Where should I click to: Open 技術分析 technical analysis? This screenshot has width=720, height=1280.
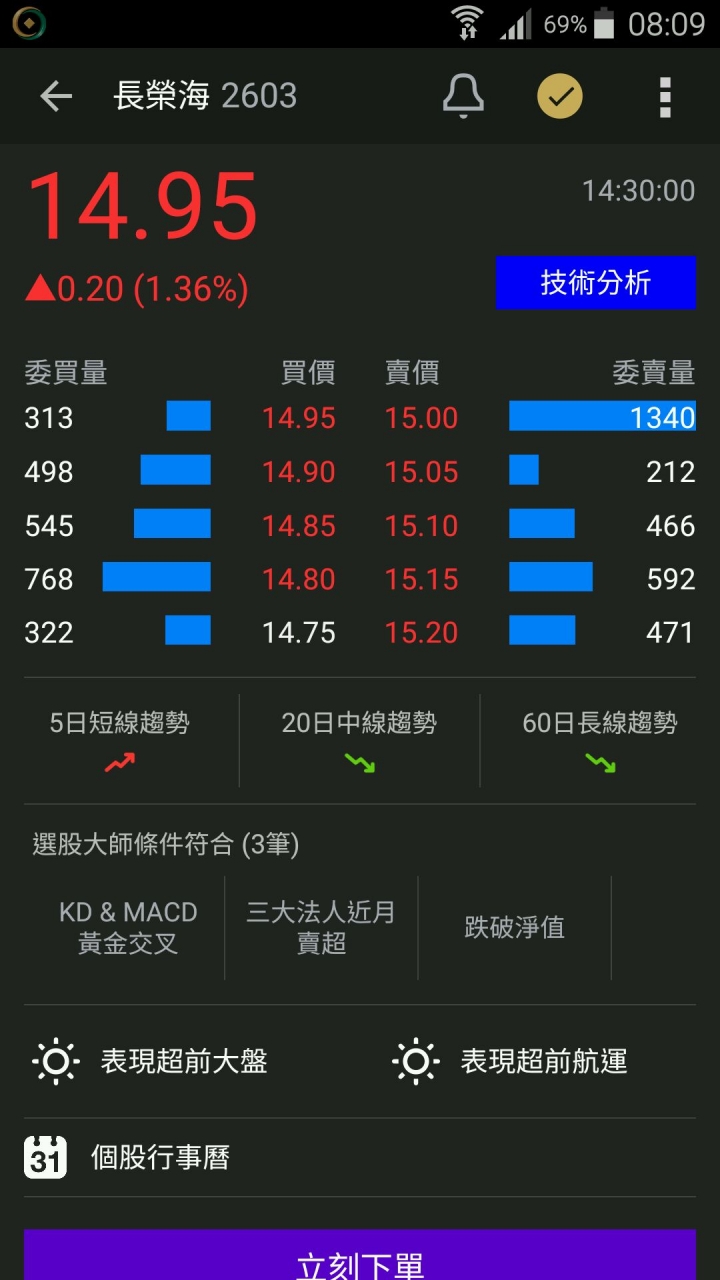coord(596,283)
